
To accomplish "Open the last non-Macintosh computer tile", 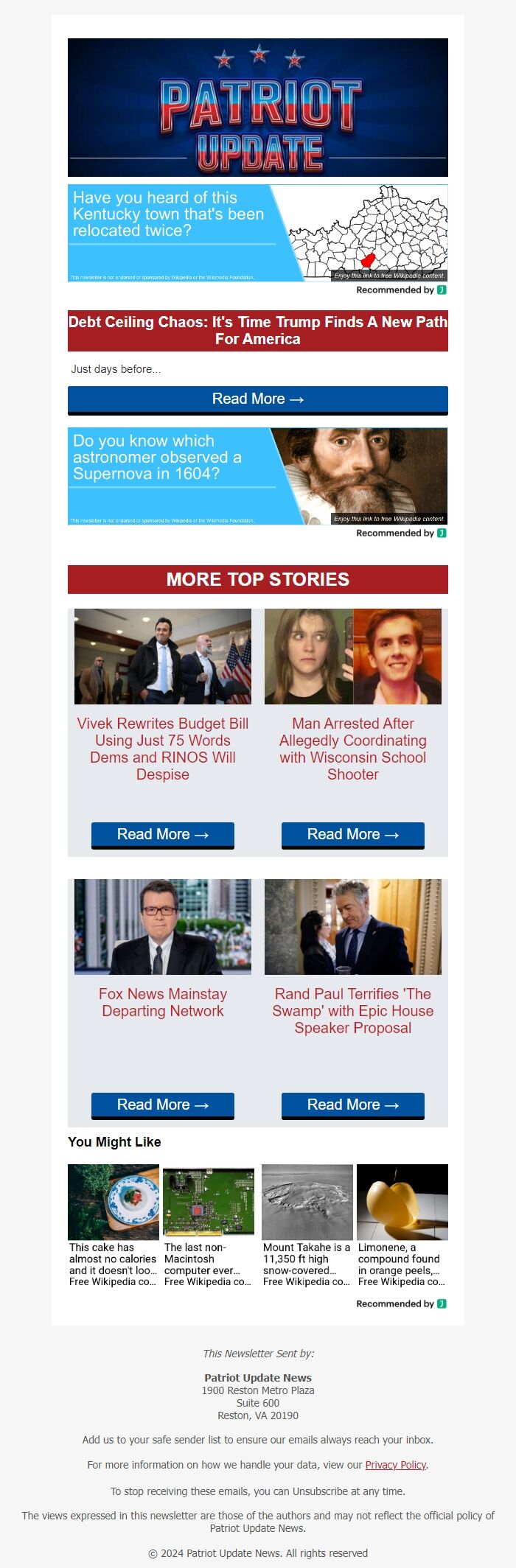I will 209,1225.
